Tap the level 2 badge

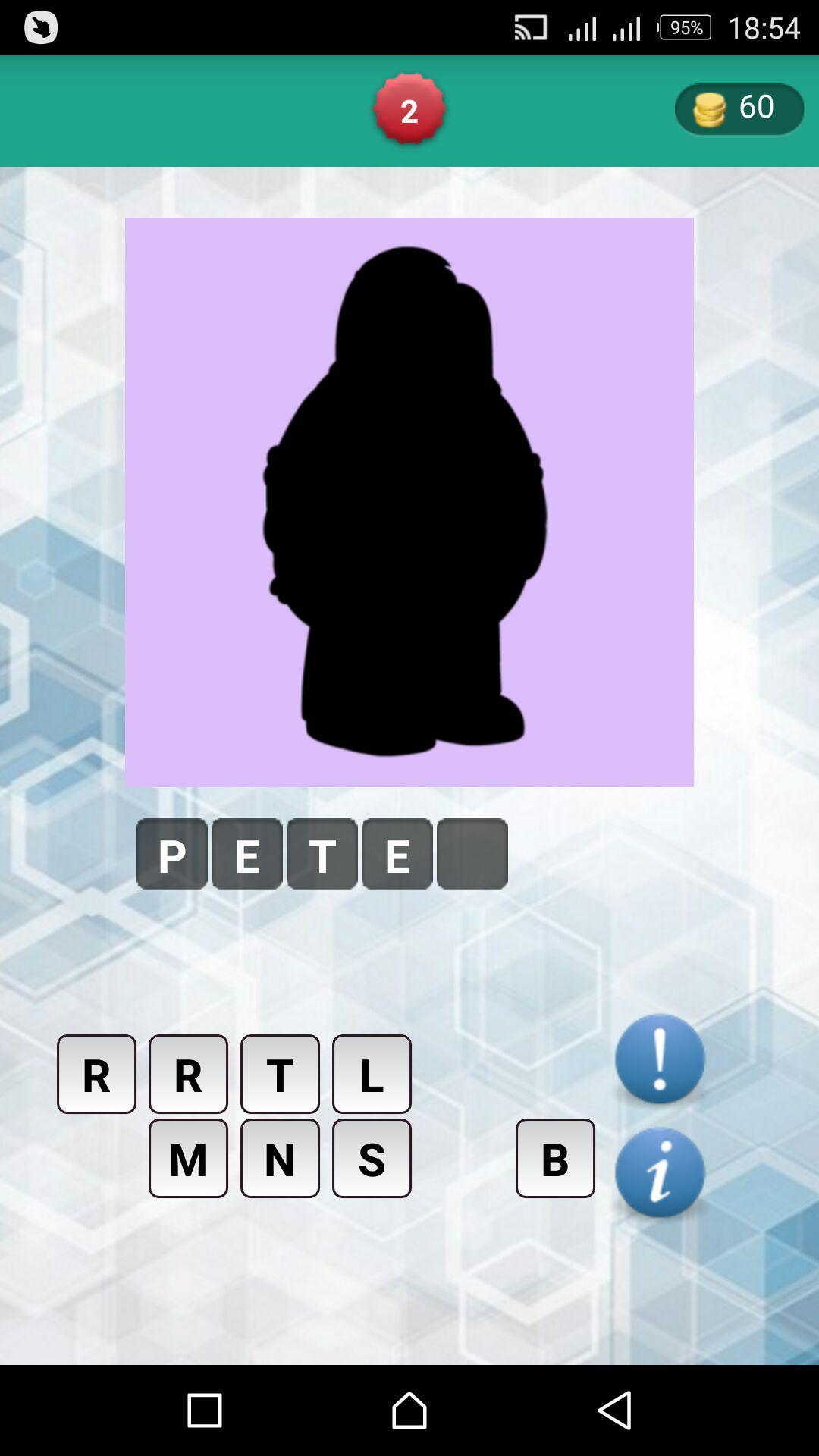click(x=409, y=108)
